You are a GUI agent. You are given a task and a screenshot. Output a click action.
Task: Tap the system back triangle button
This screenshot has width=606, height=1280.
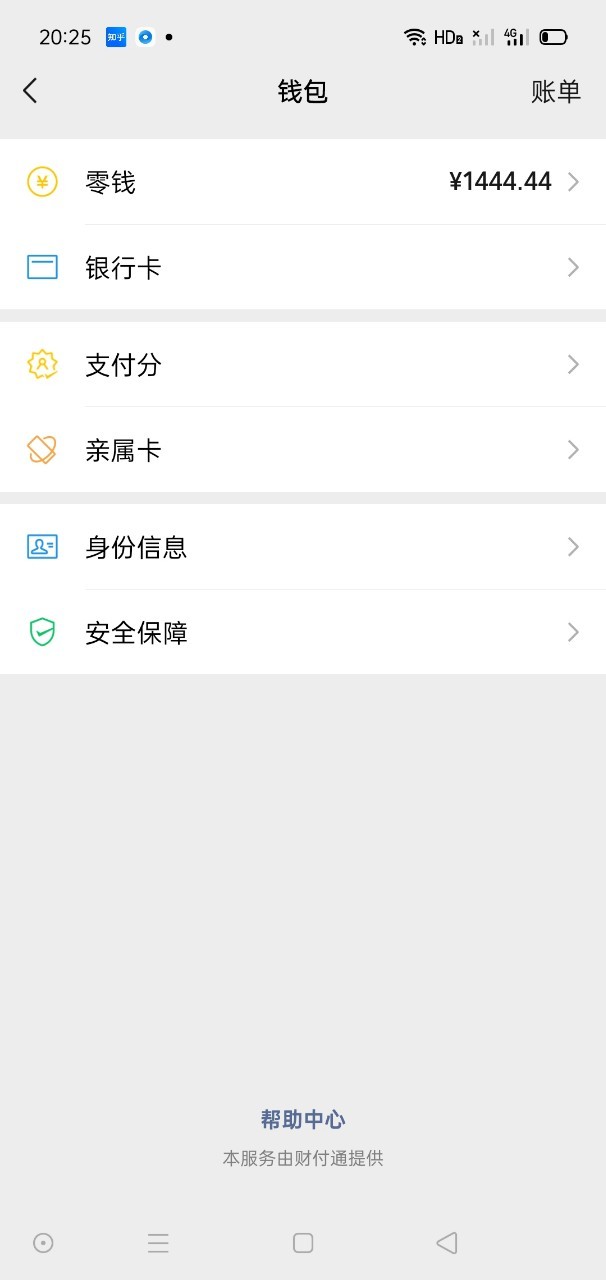pyautogui.click(x=447, y=1242)
